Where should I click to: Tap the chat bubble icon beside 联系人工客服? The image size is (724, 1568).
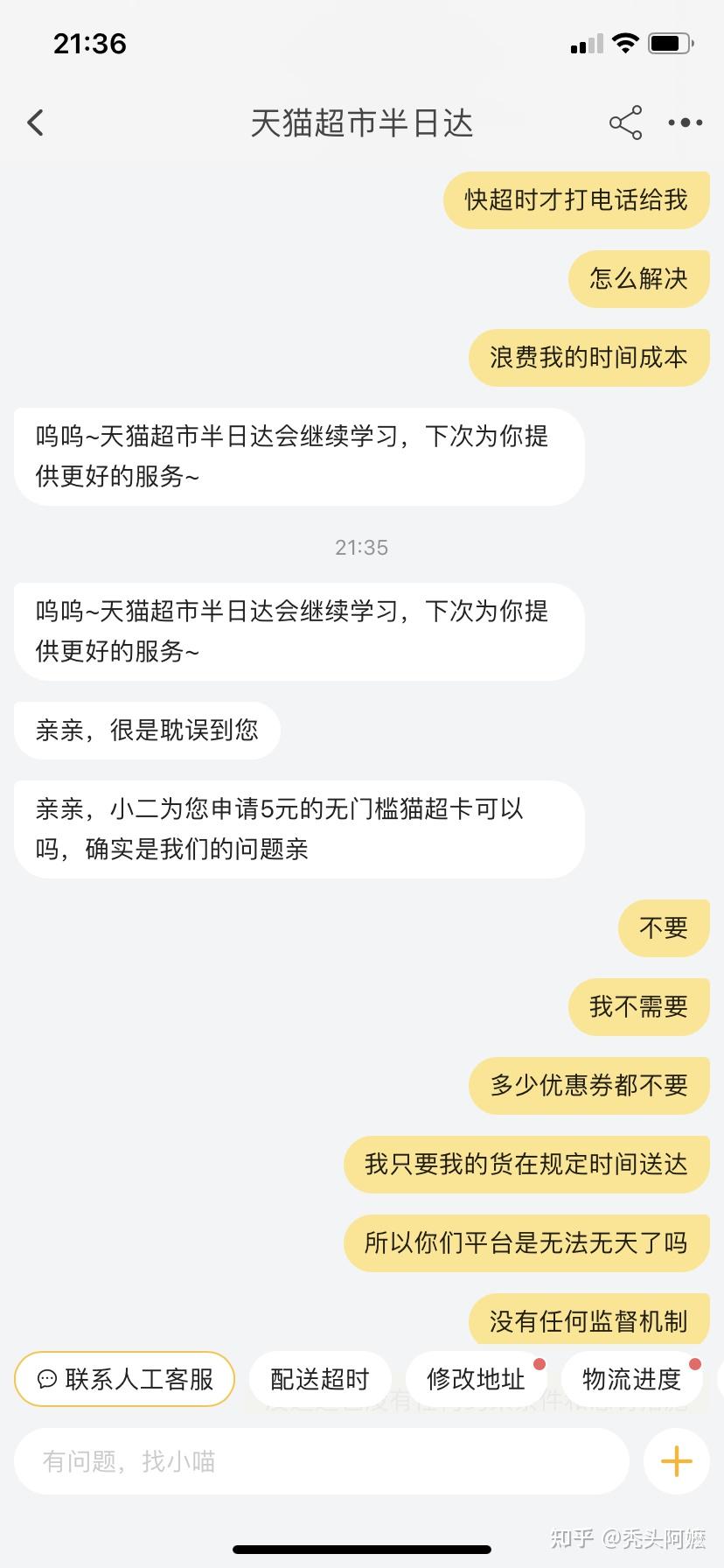47,1378
